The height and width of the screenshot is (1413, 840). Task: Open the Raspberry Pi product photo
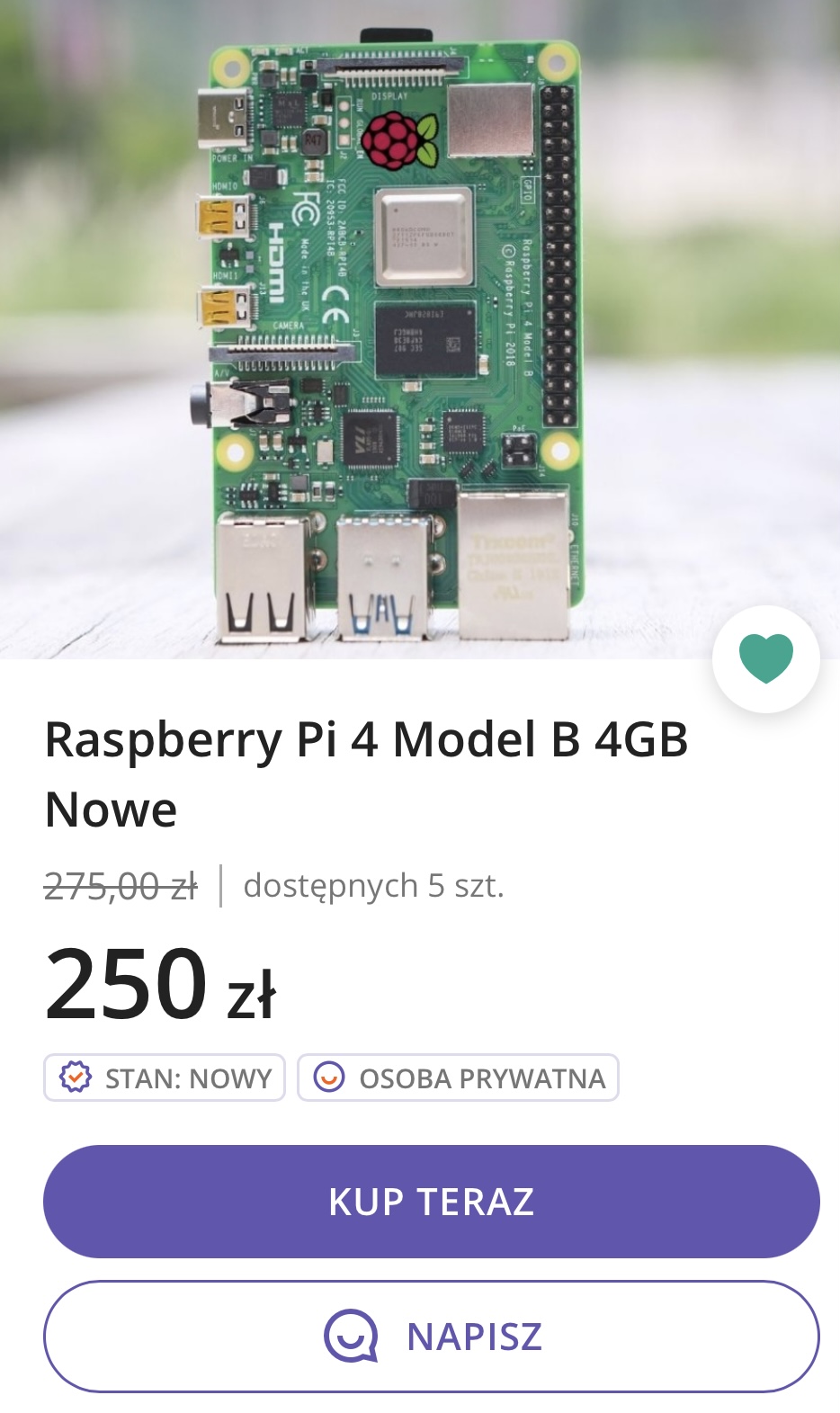(x=396, y=333)
